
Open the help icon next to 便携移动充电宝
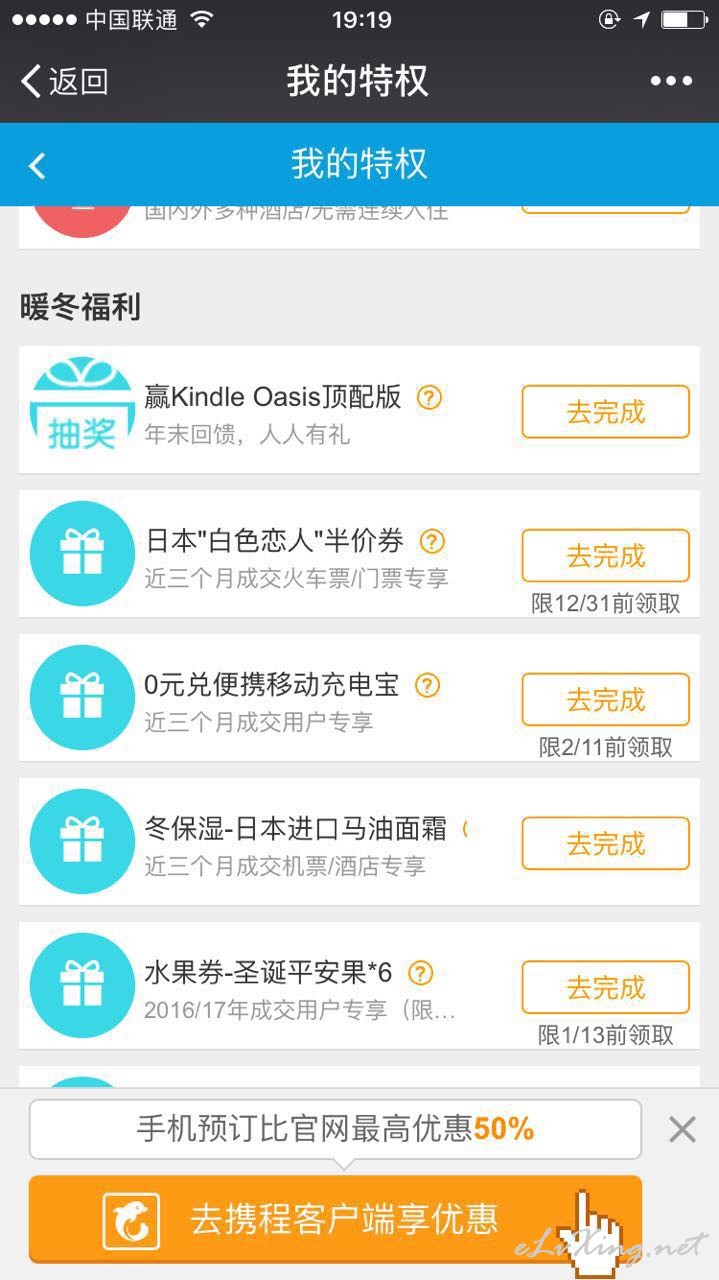(x=427, y=686)
